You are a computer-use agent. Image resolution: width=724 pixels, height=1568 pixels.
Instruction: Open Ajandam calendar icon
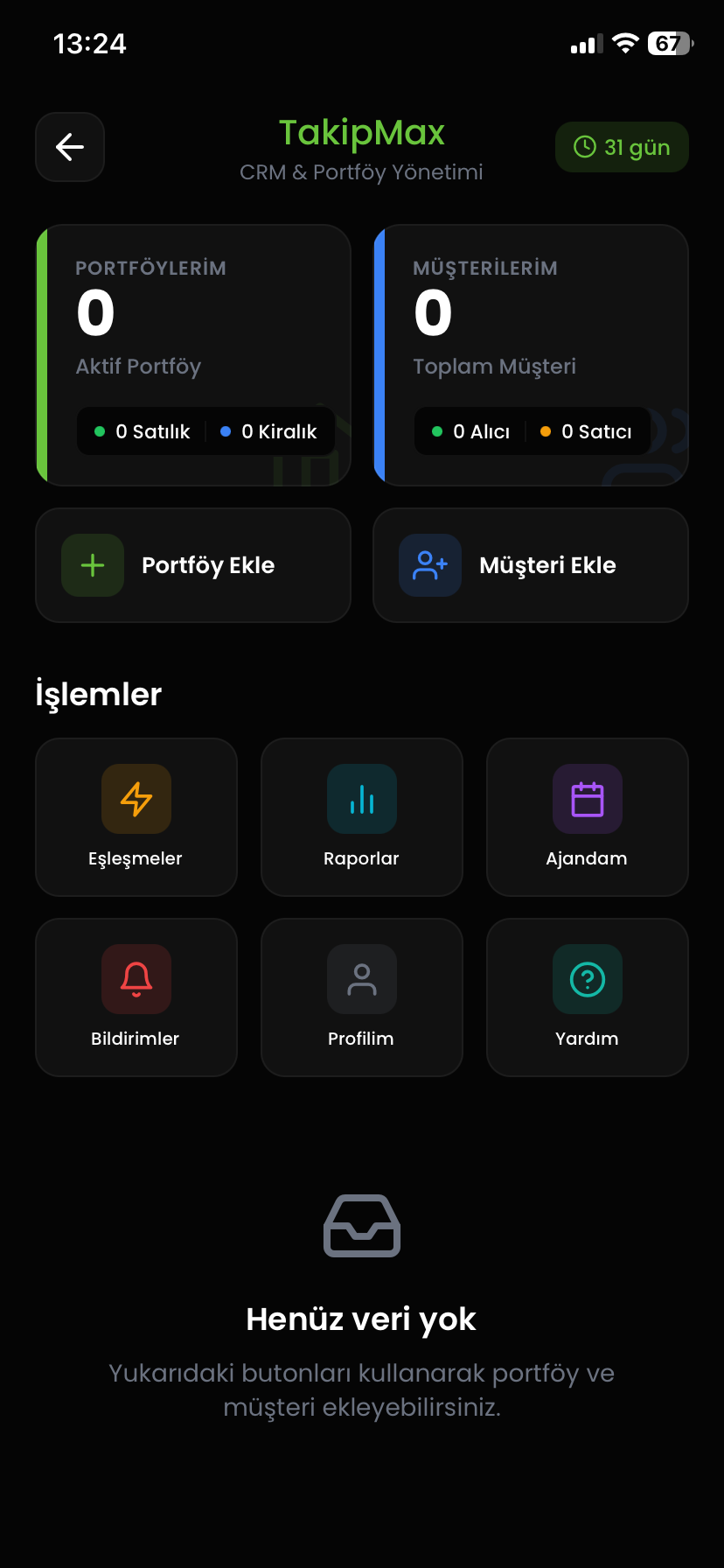[587, 798]
